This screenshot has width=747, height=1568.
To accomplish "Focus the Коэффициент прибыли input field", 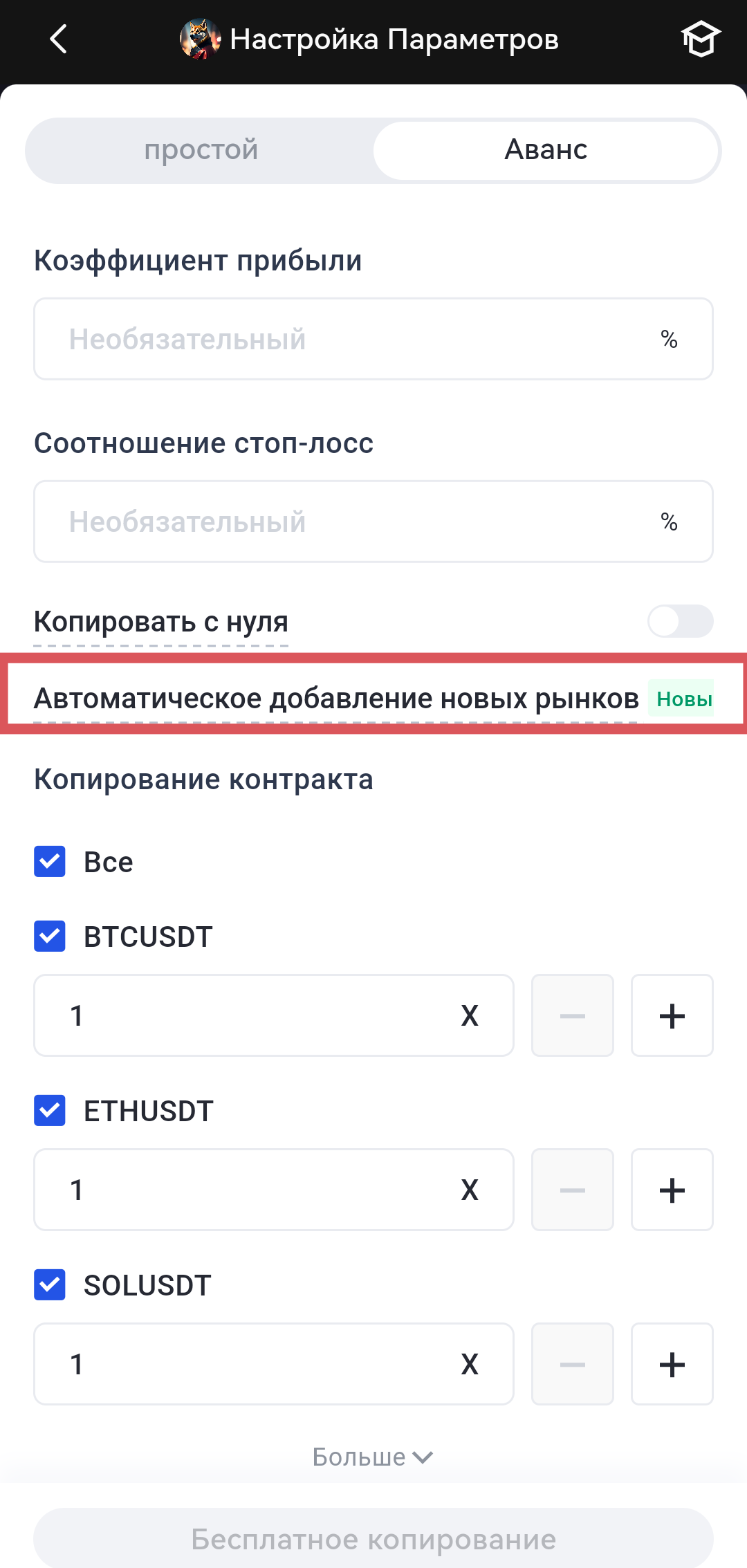I will pos(346,339).
